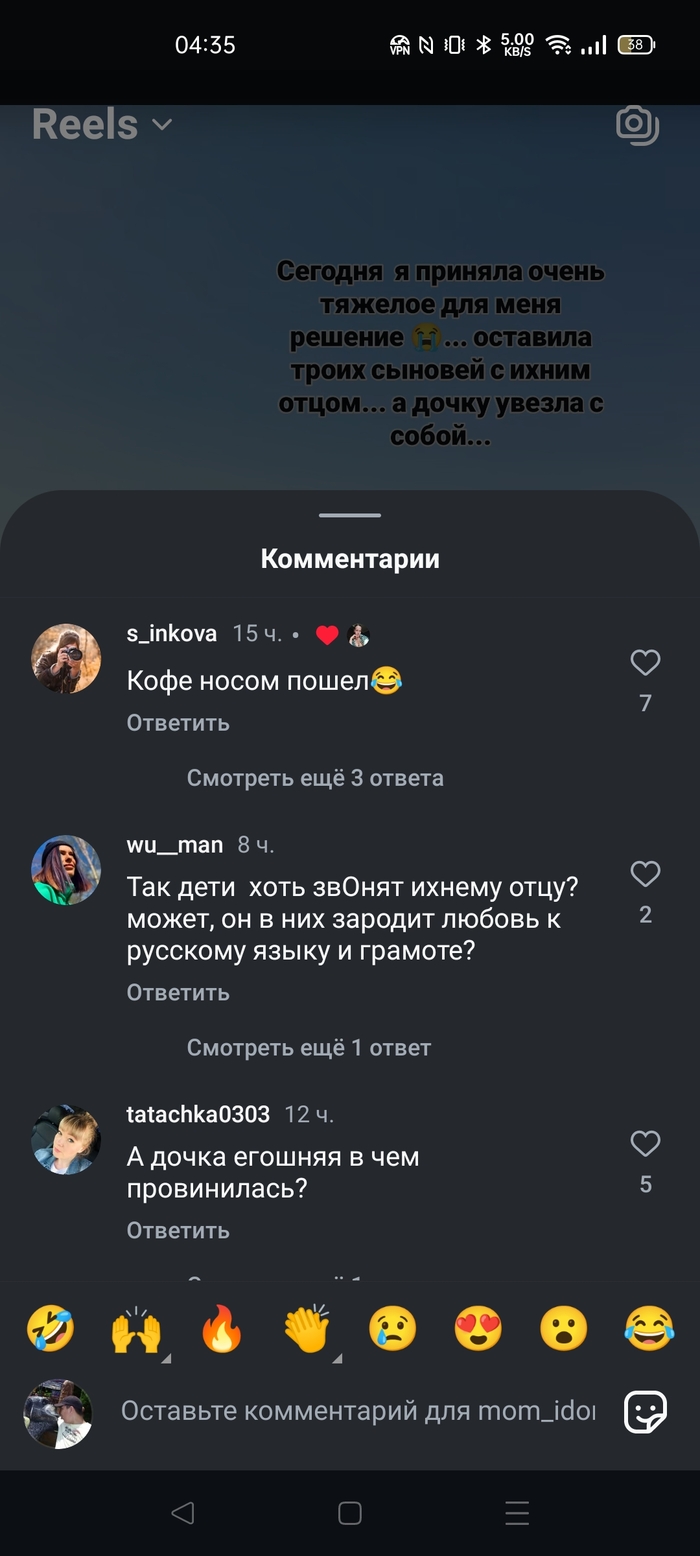Expand 3 more replies under s_inkova
This screenshot has height=1556, width=700.
315,778
